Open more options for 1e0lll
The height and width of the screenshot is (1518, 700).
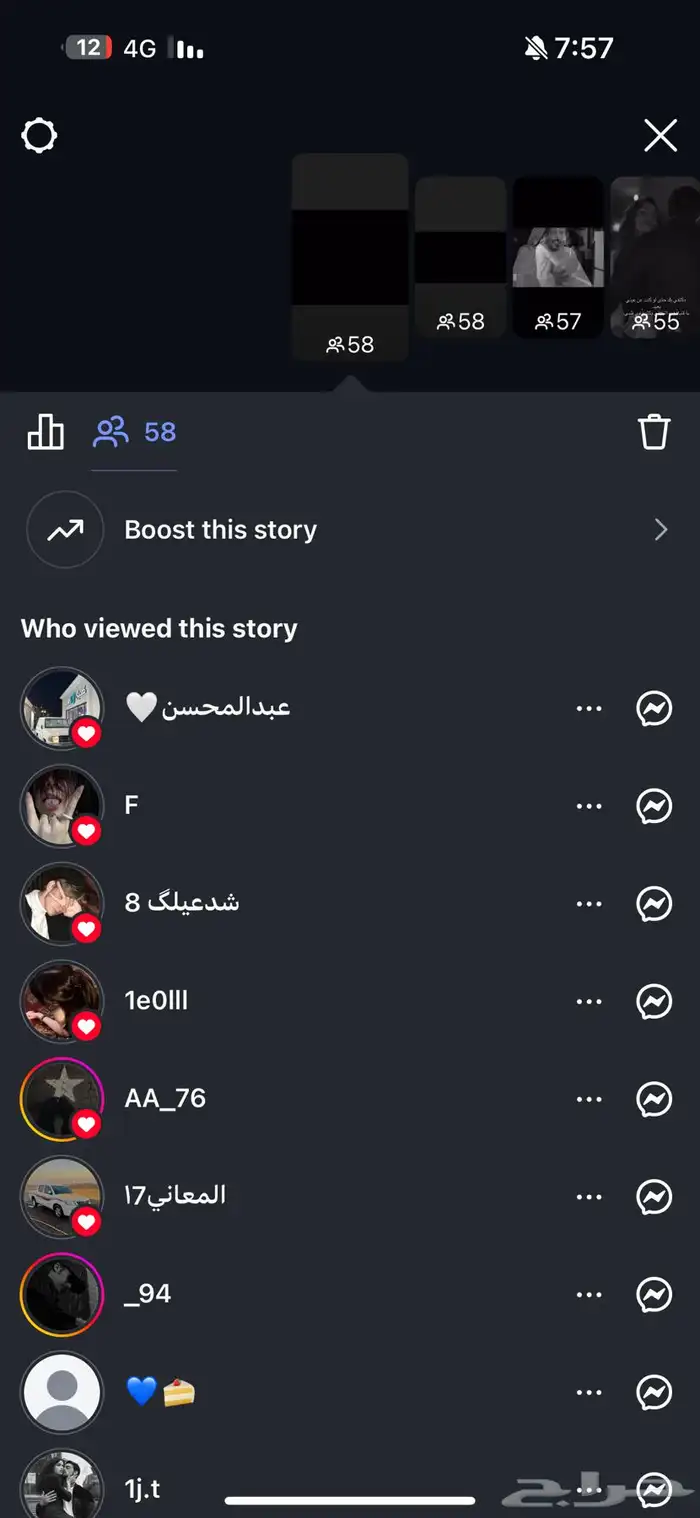tap(589, 1002)
